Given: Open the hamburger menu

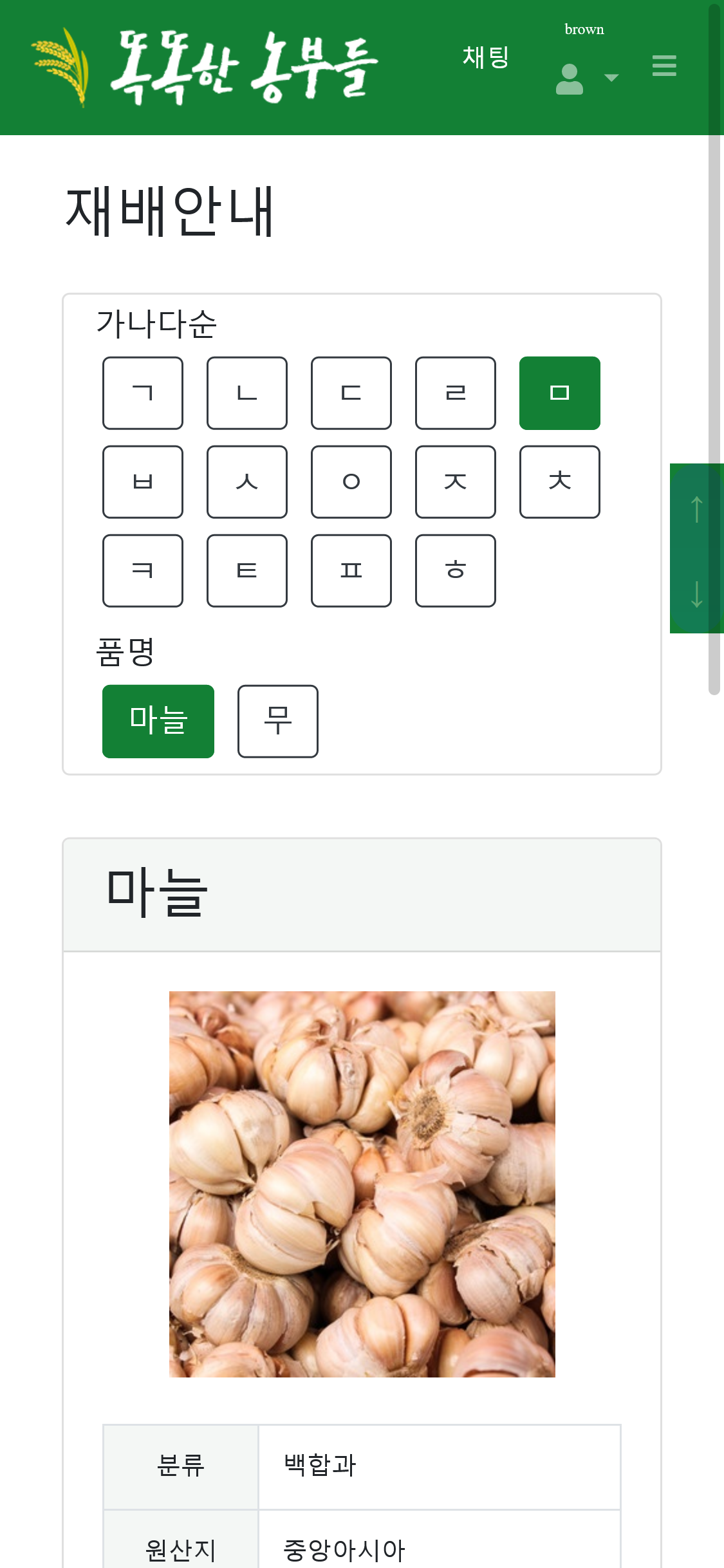Looking at the screenshot, I should [x=664, y=66].
